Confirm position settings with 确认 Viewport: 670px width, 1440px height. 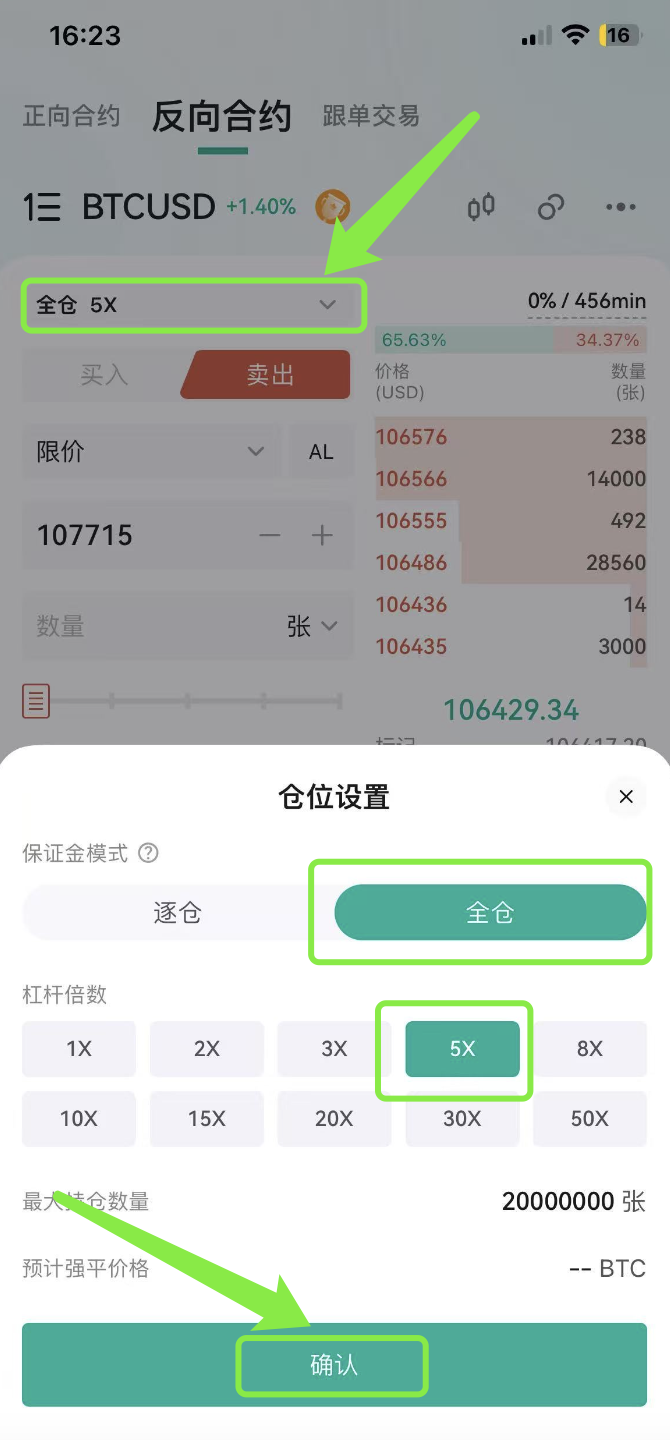334,1365
